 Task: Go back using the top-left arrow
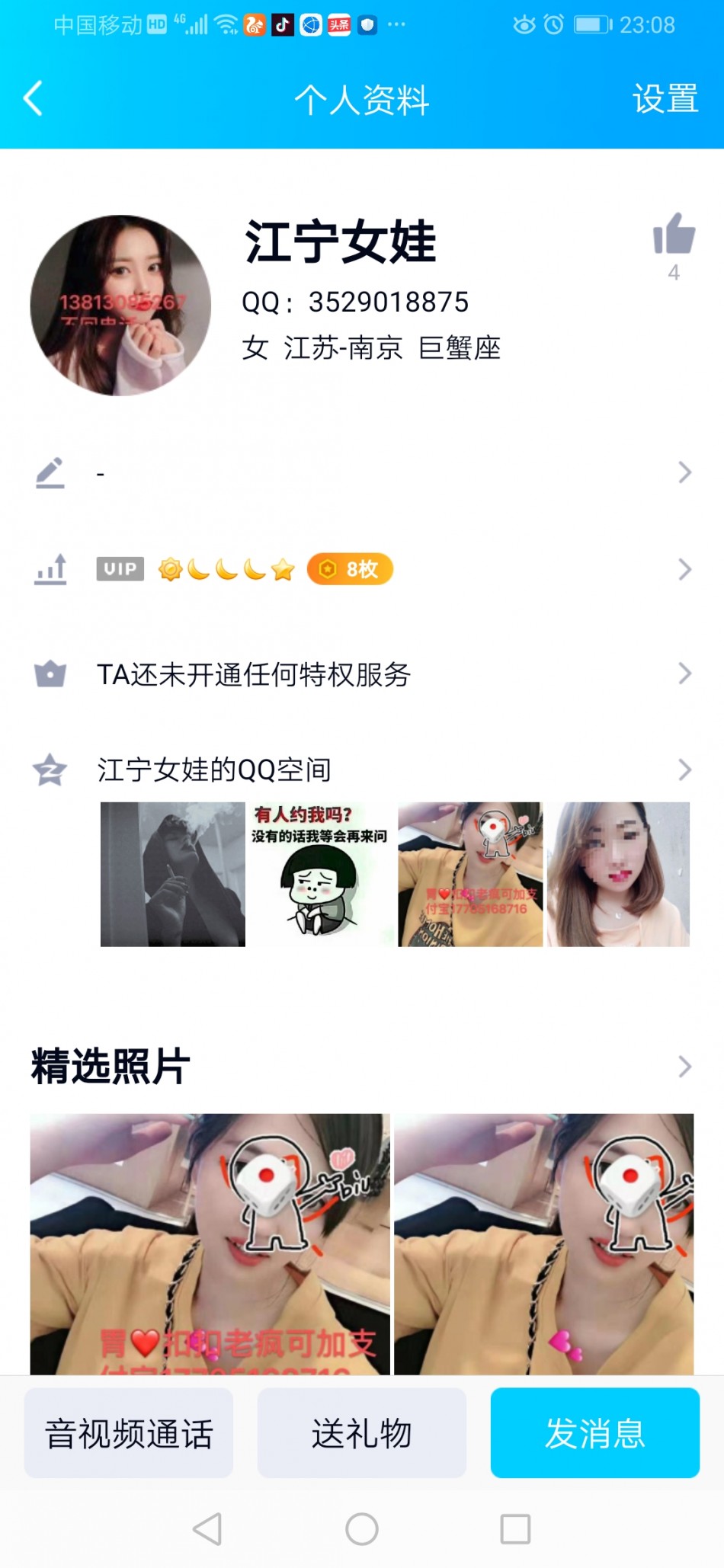pos(33,99)
